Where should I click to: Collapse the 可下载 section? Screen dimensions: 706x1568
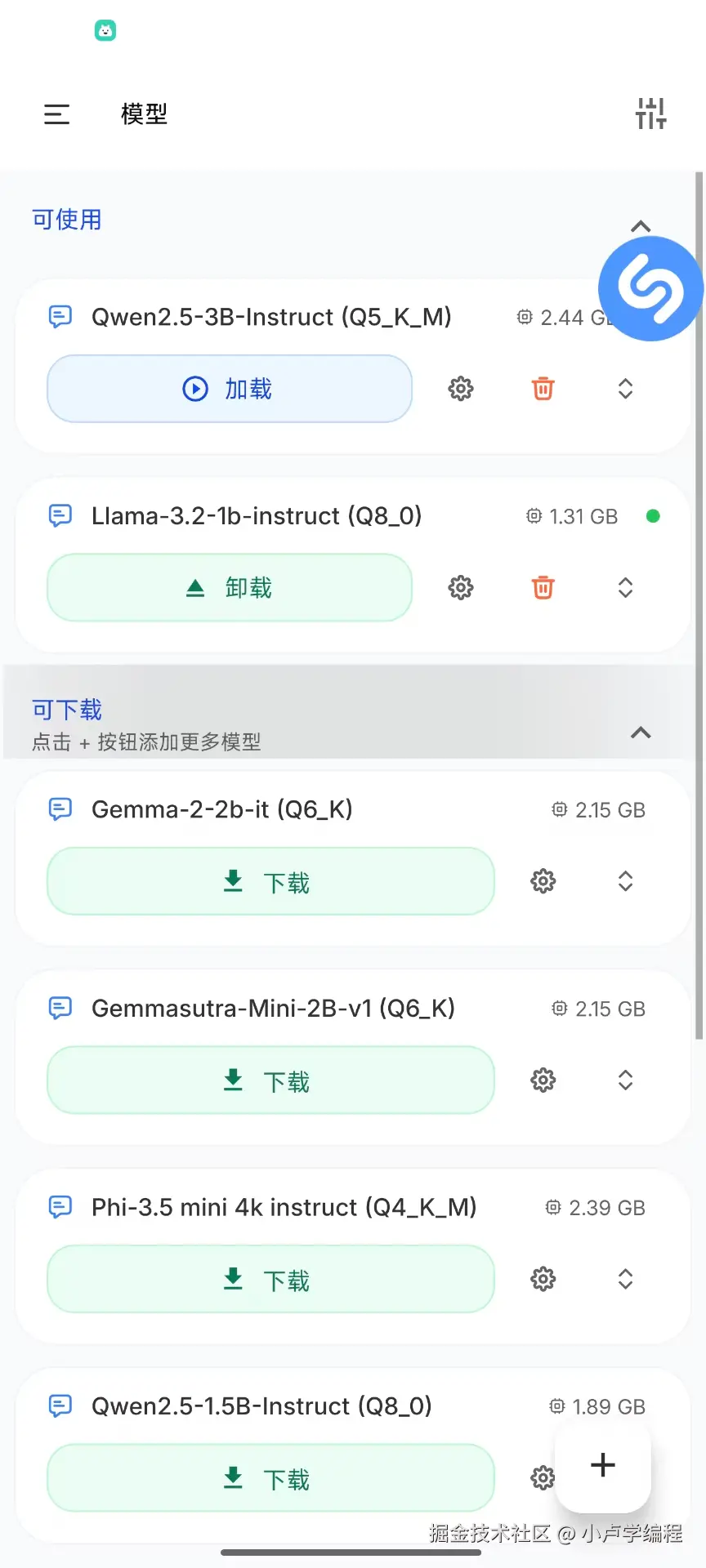coord(641,733)
